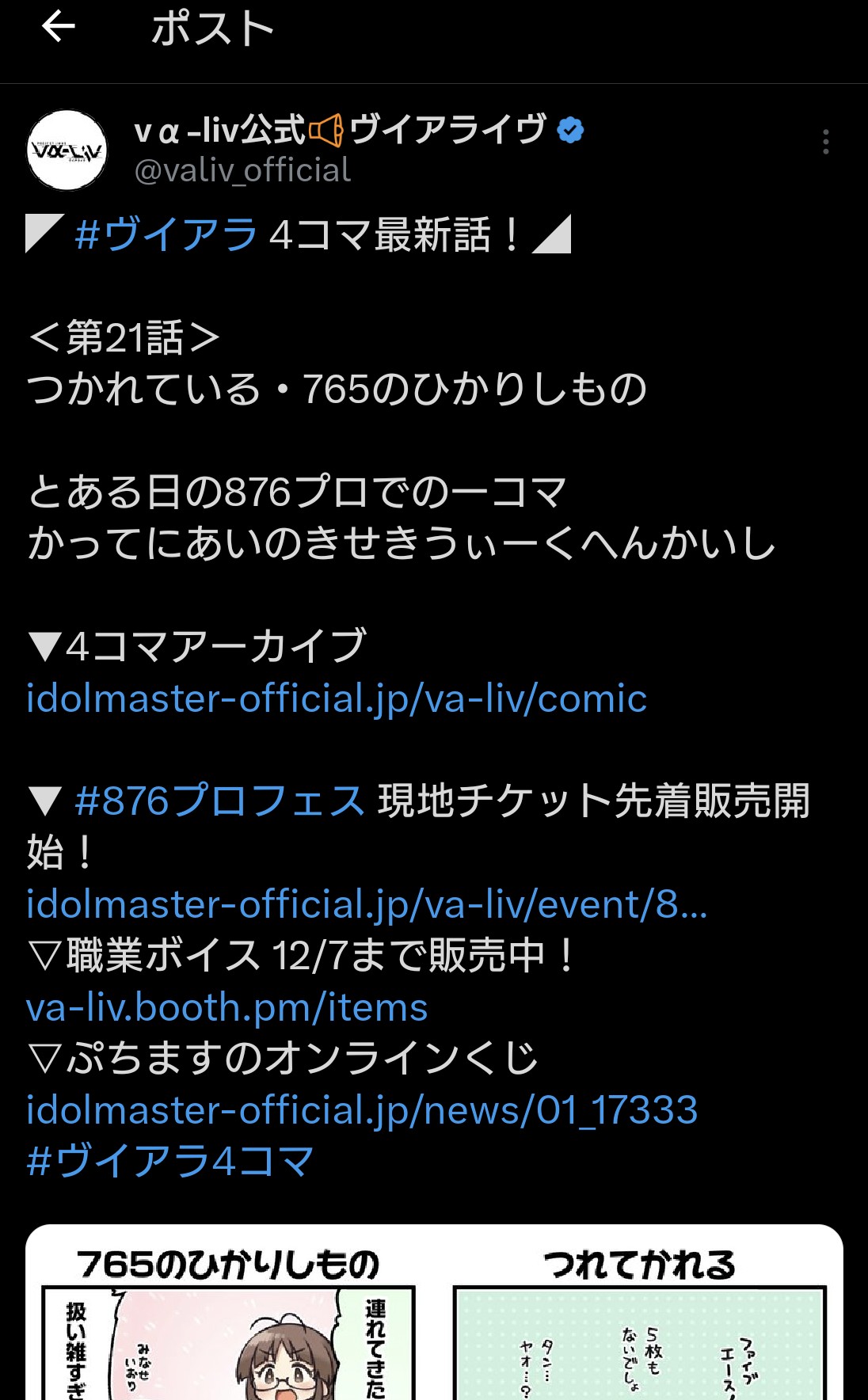This screenshot has height=1400, width=868.
Task: Open the va-liv.booth.pm/items link
Action: [x=227, y=1007]
